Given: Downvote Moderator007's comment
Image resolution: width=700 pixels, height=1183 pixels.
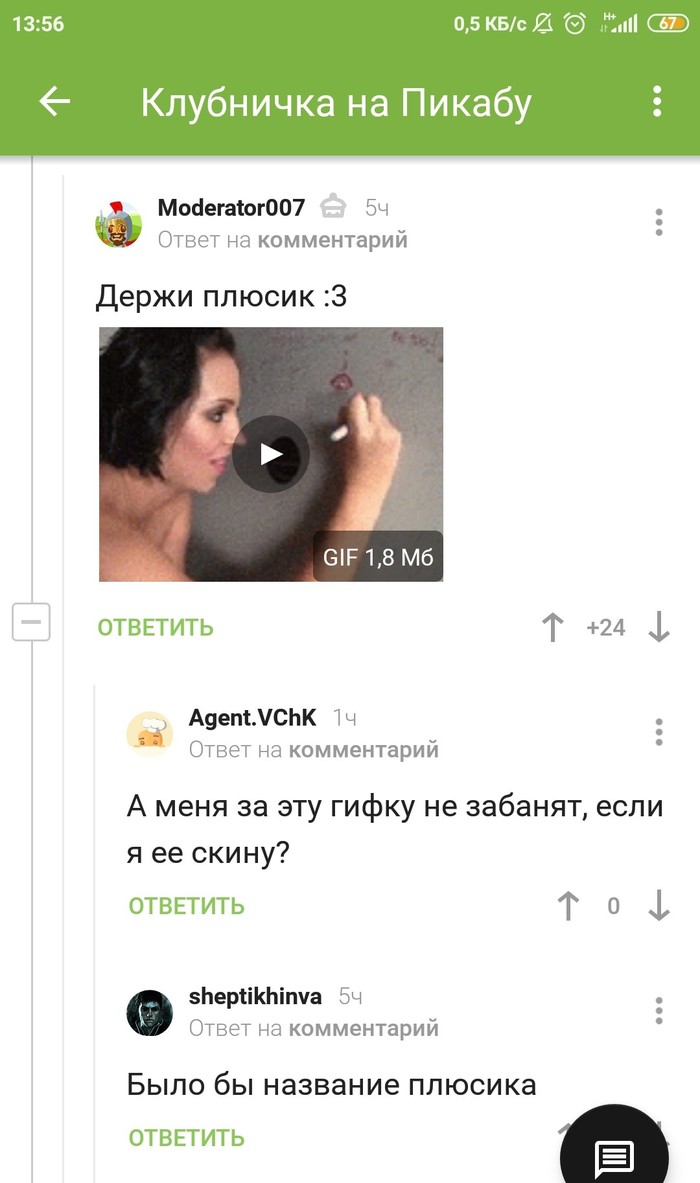Looking at the screenshot, I should [658, 627].
